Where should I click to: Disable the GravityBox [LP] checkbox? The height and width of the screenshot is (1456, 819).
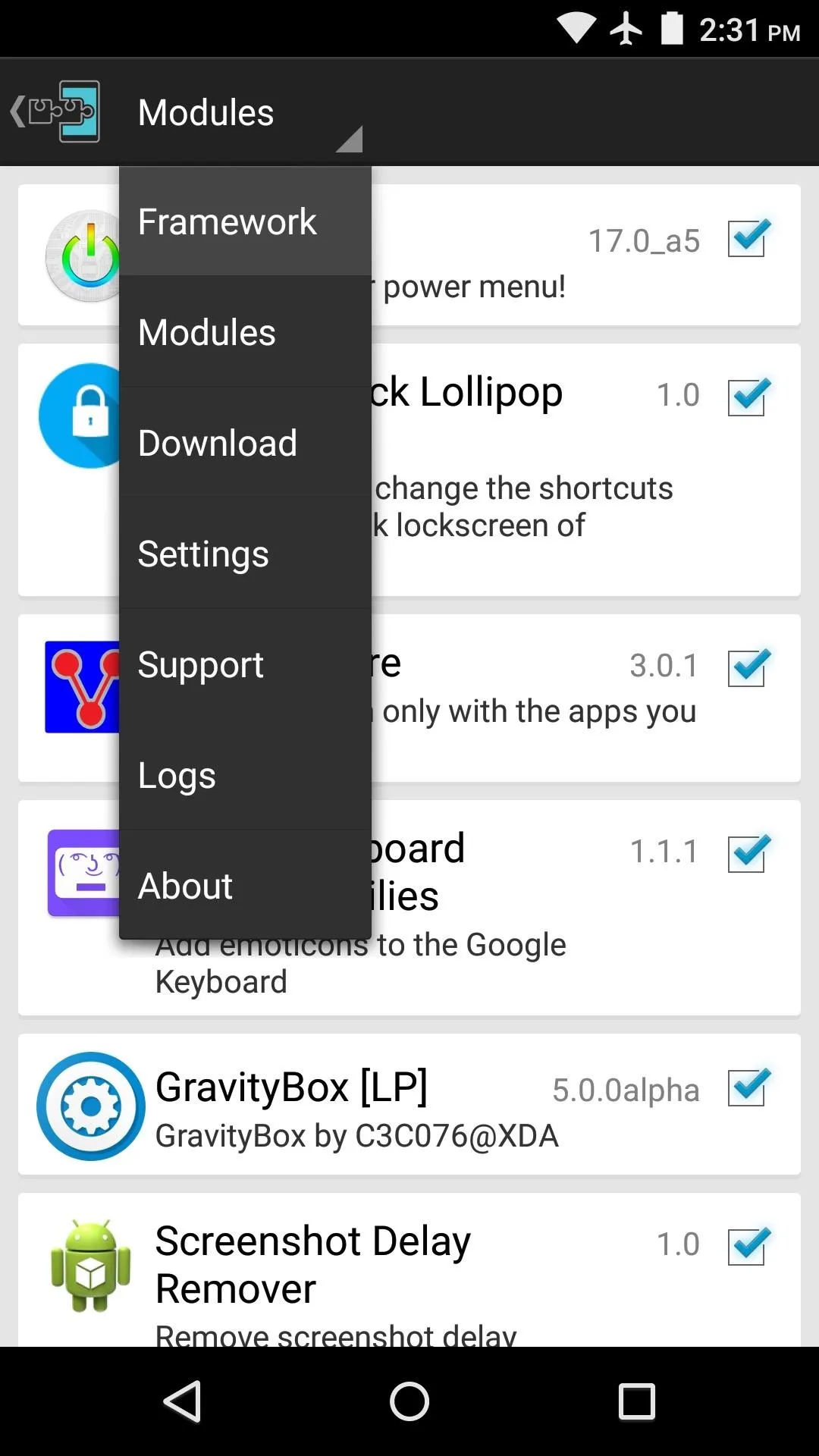(748, 1087)
